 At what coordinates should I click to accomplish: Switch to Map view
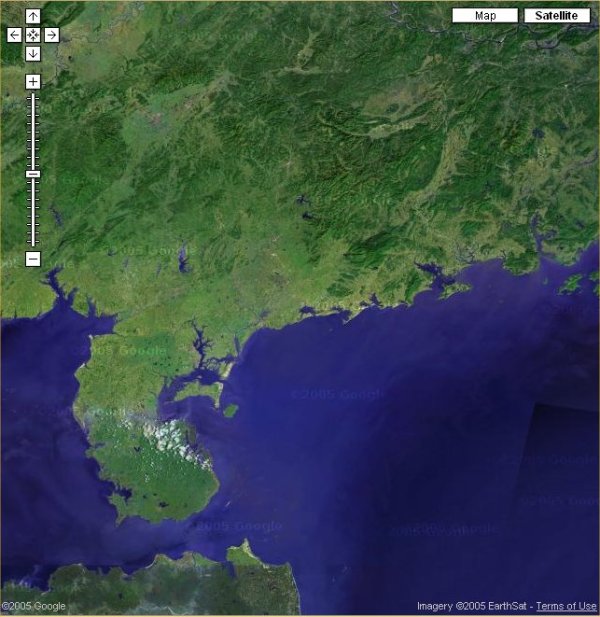[485, 15]
